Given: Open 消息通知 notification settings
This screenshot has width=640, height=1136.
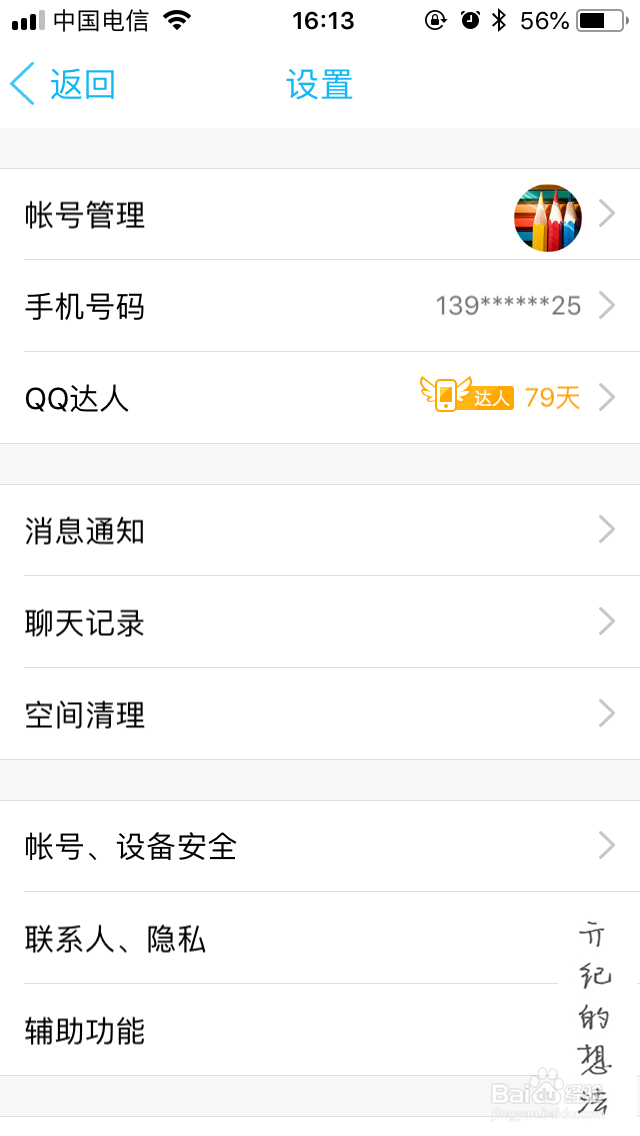Looking at the screenshot, I should click(x=320, y=530).
